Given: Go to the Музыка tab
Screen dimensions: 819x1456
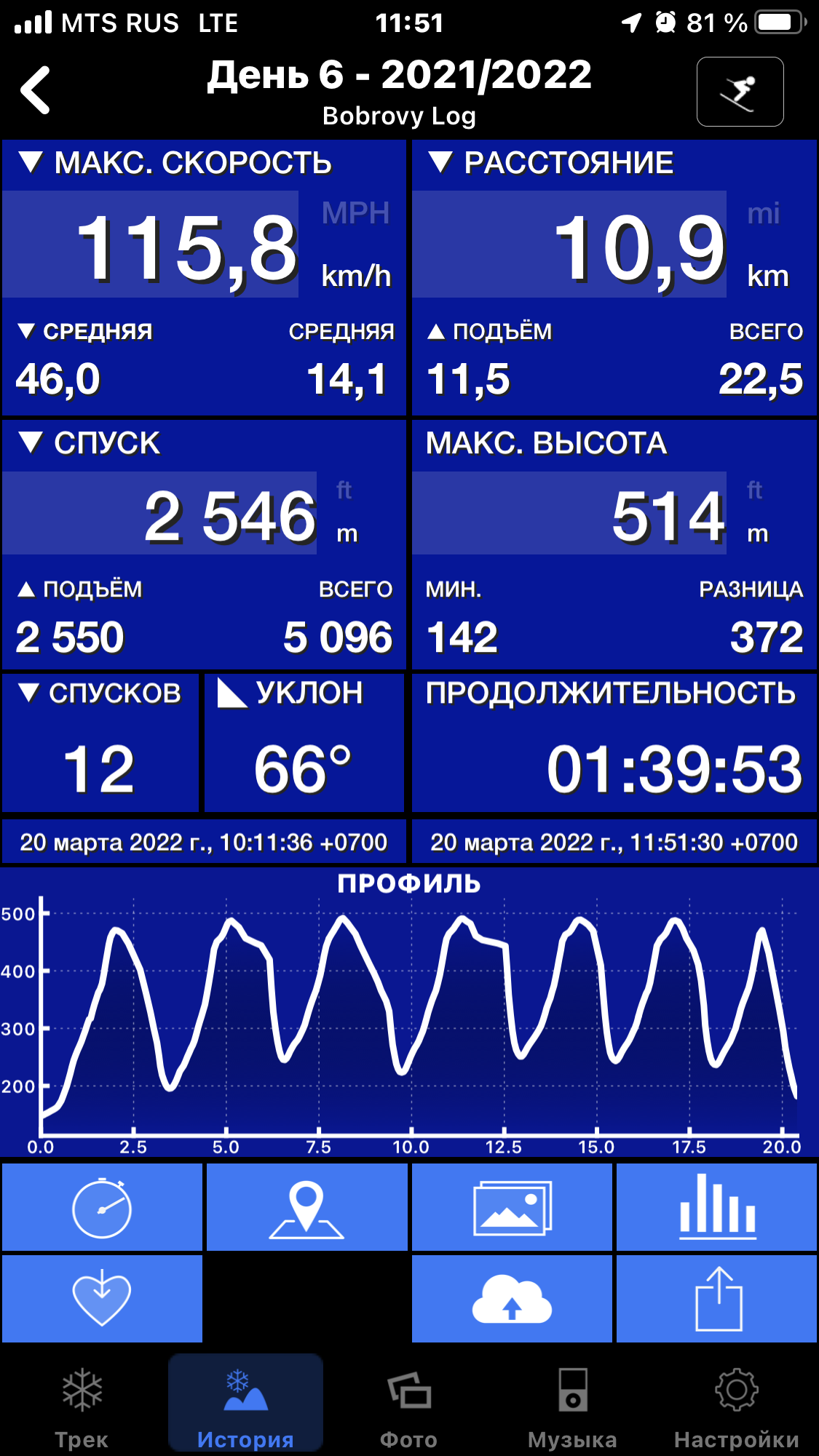Looking at the screenshot, I should 572,1406.
